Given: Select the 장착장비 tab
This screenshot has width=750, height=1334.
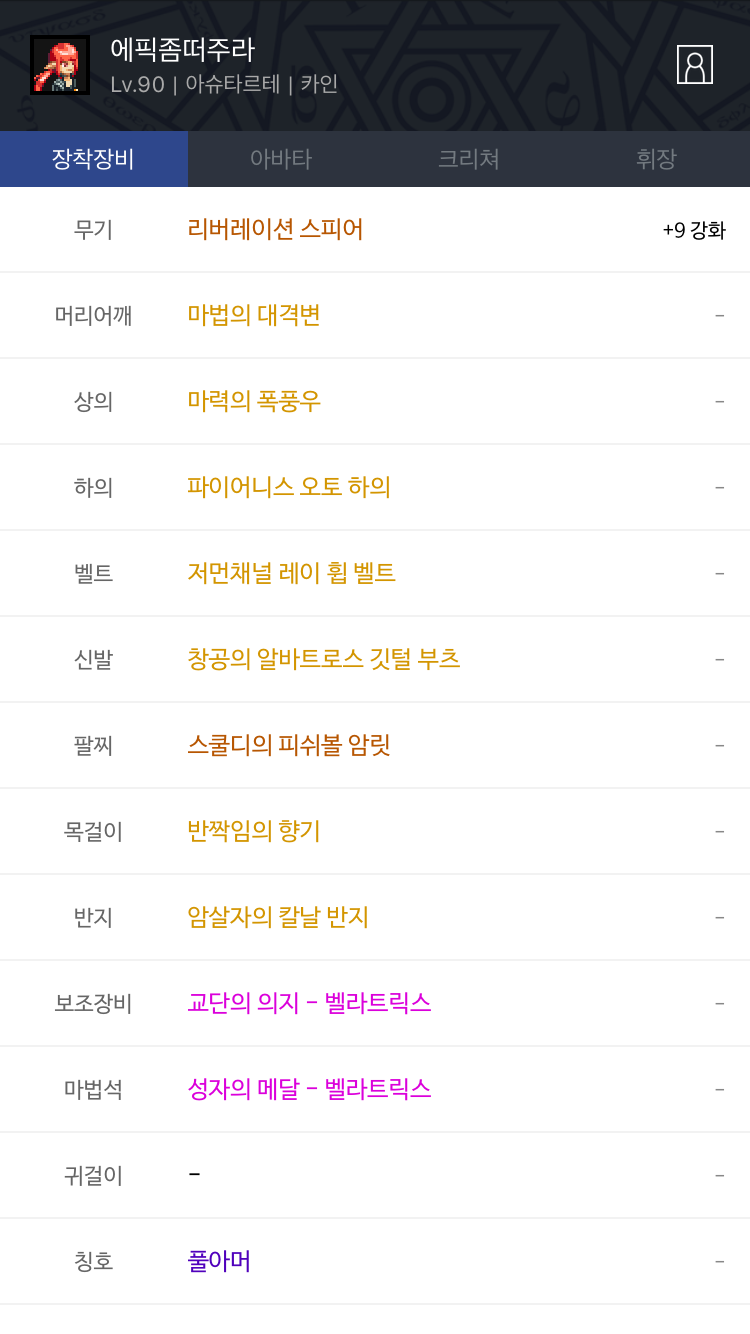Looking at the screenshot, I should pos(93,159).
